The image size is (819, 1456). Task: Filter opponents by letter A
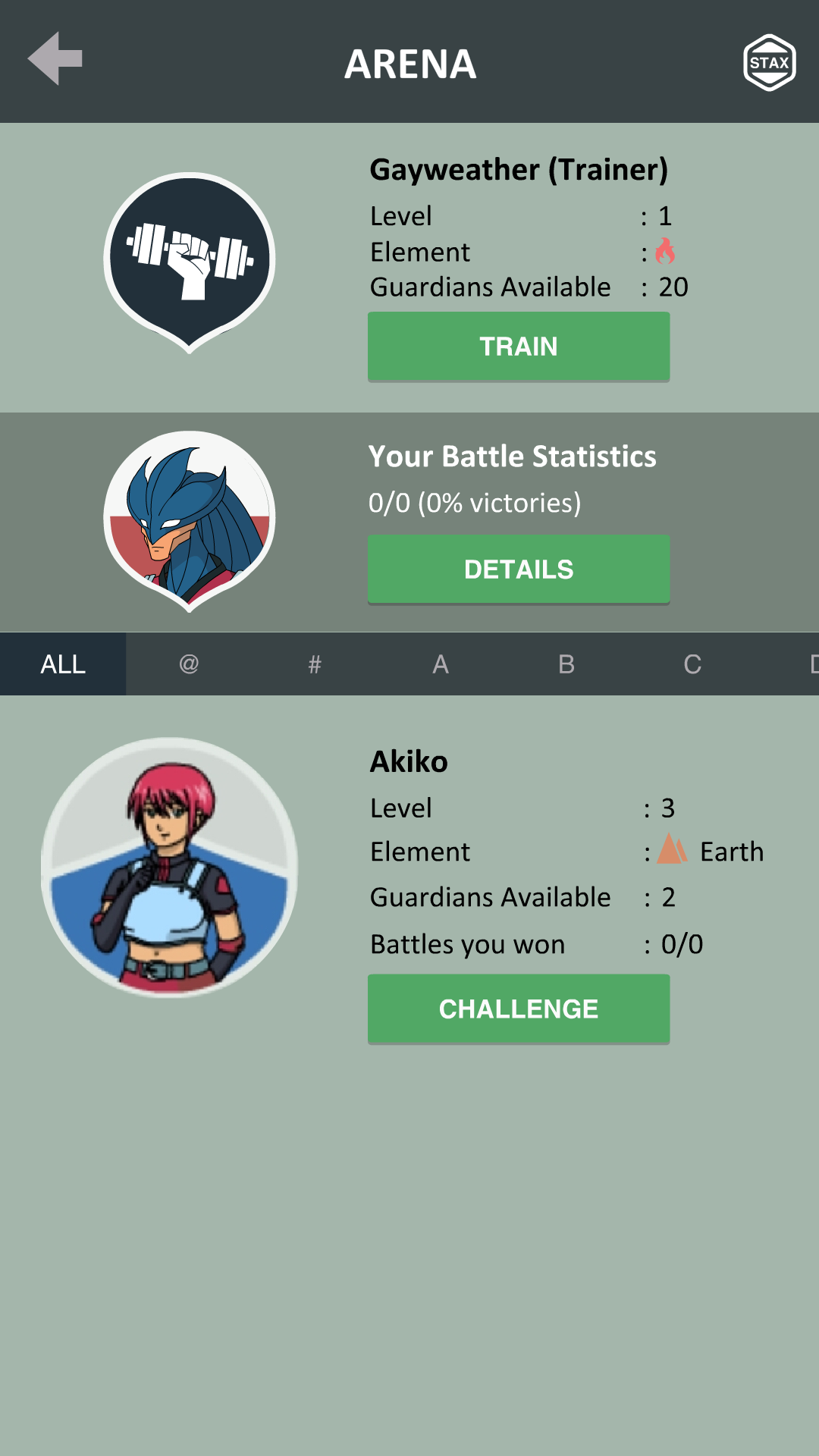click(x=441, y=664)
